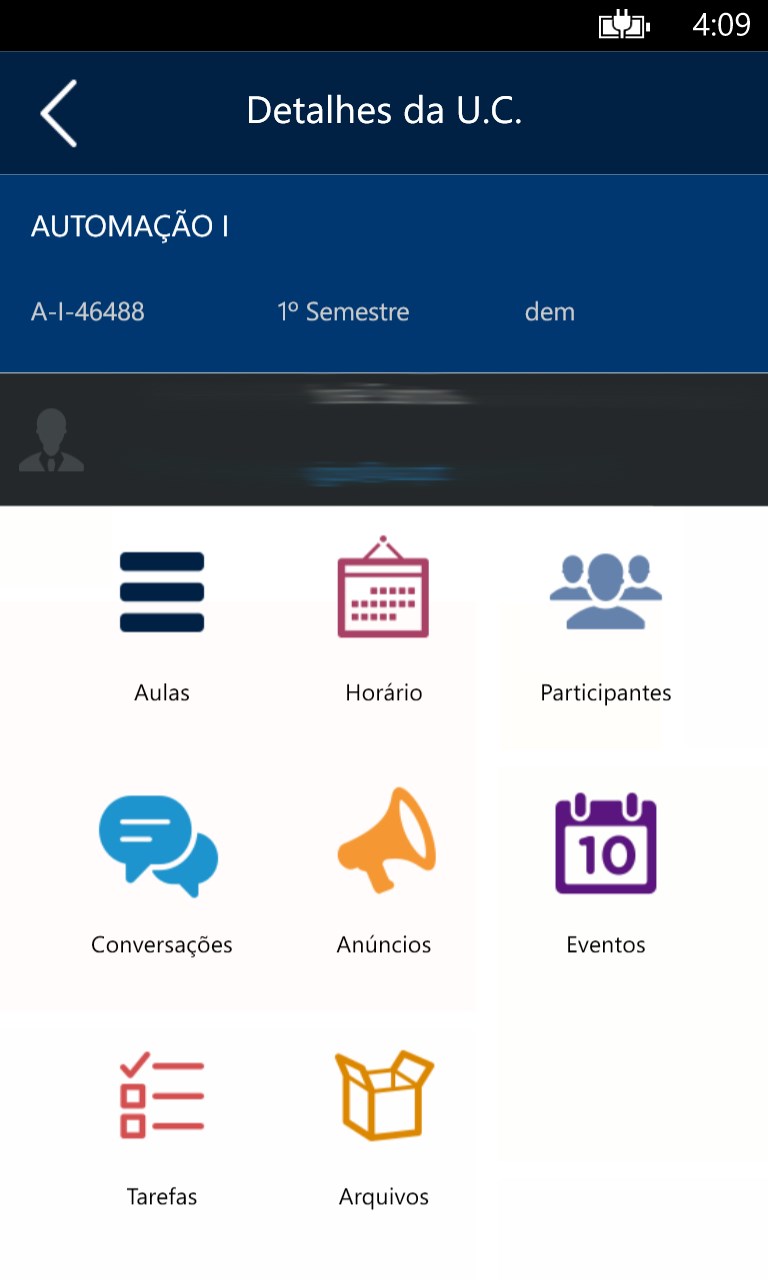Open the Eventos calendar
Viewport: 768px width, 1280px height.
[x=605, y=844]
